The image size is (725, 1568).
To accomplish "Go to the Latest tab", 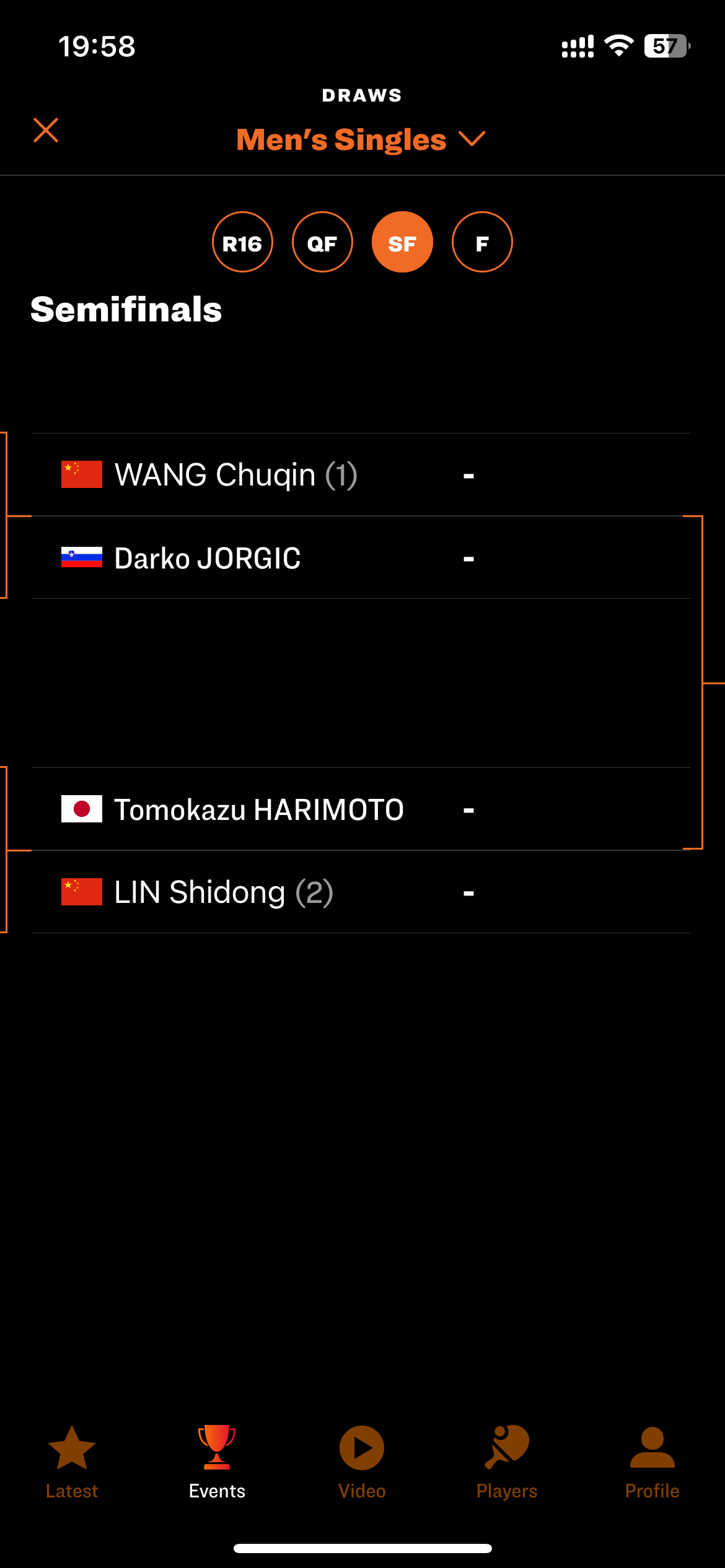I will [x=72, y=1462].
